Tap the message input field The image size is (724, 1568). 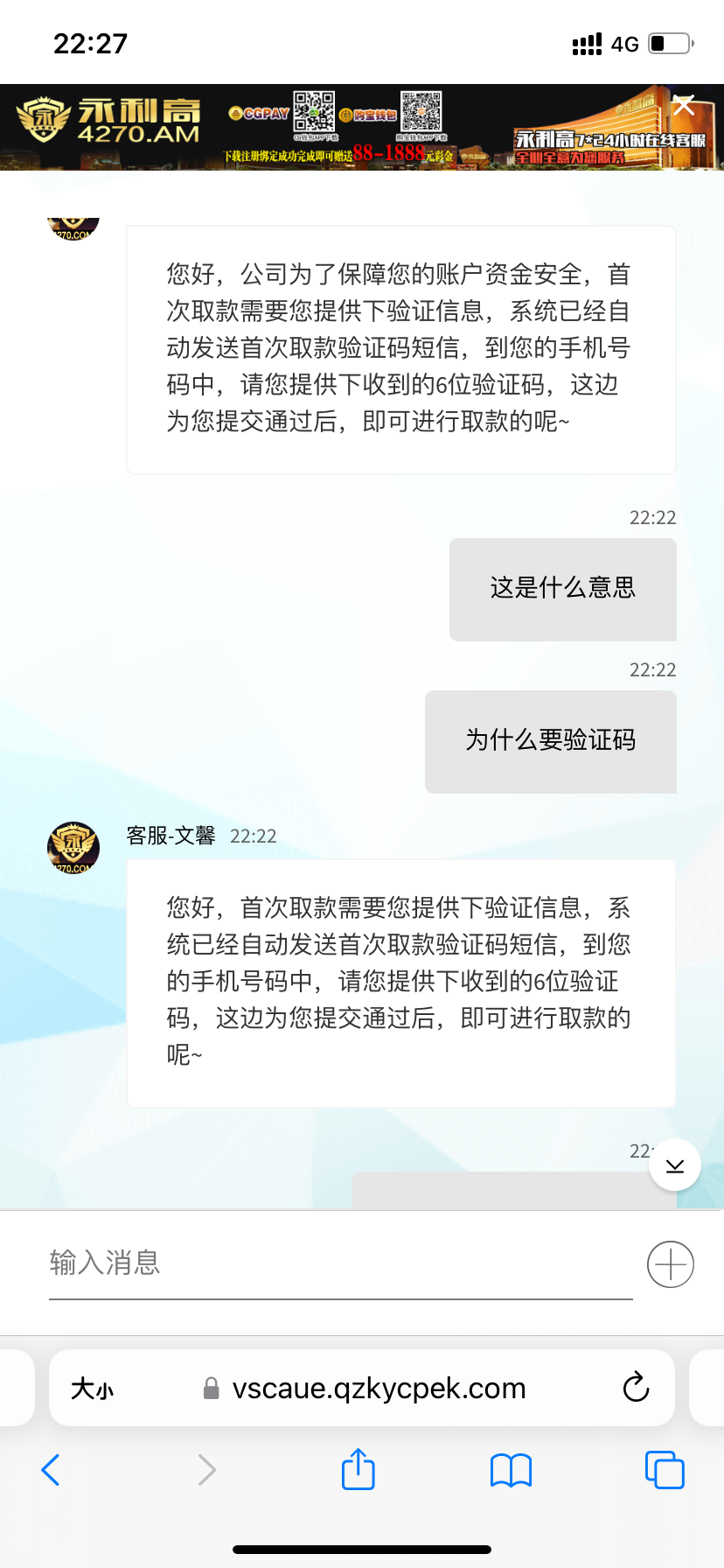tap(339, 1263)
